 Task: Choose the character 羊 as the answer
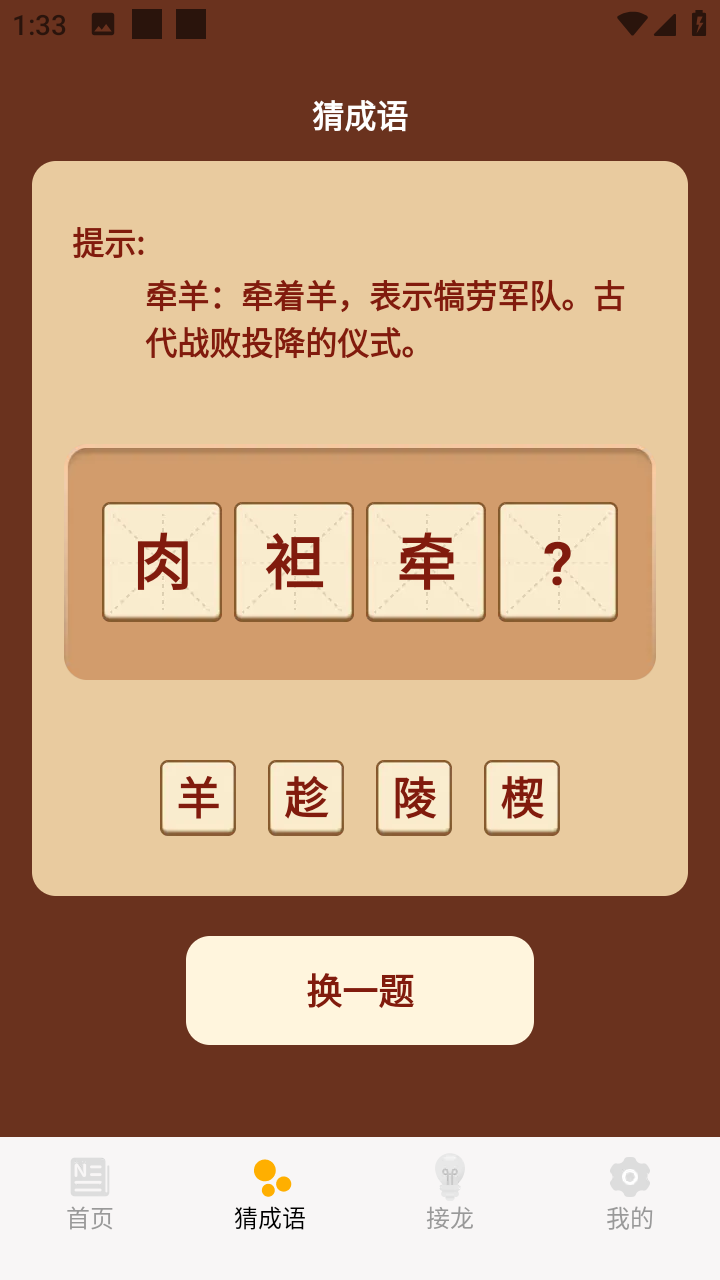[x=198, y=797]
